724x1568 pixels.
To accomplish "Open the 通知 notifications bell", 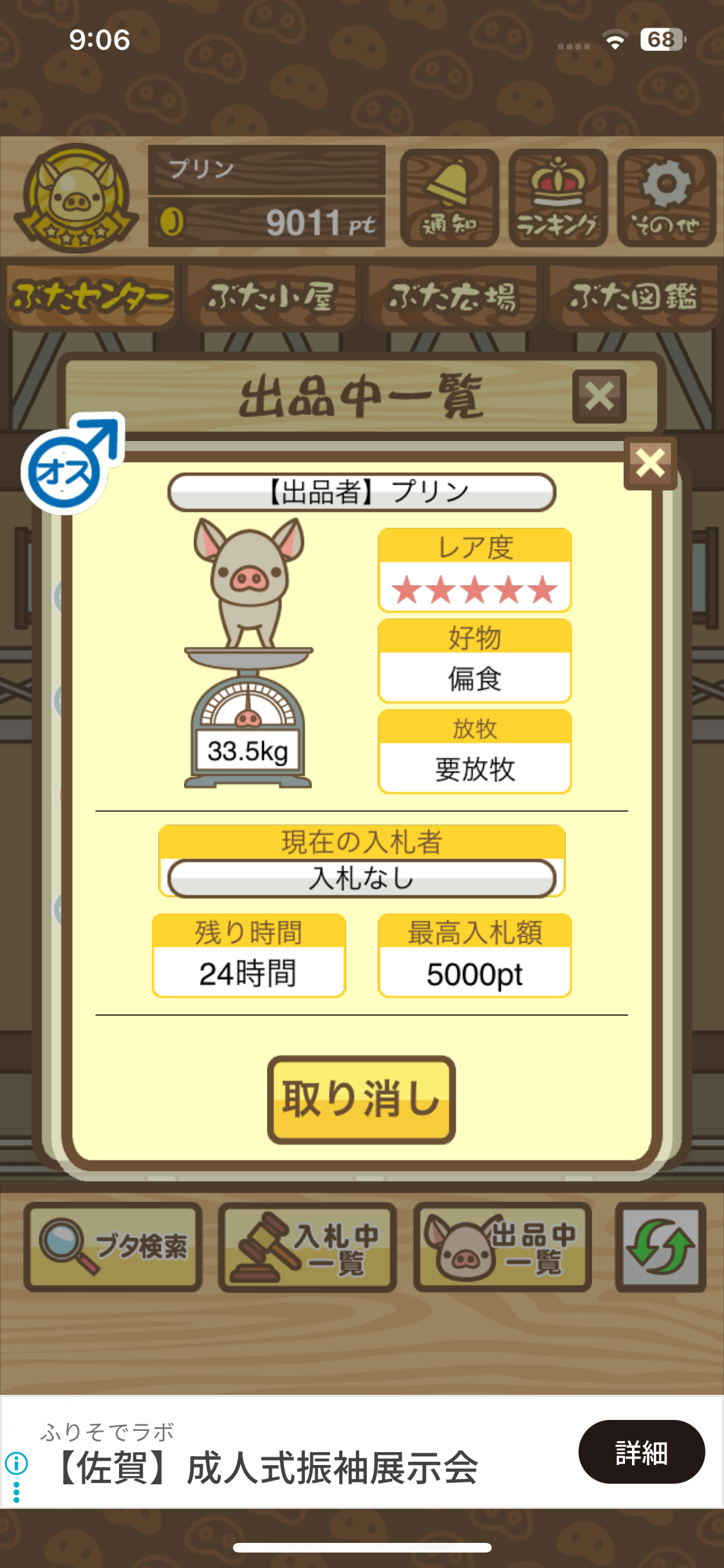I will pyautogui.click(x=449, y=198).
